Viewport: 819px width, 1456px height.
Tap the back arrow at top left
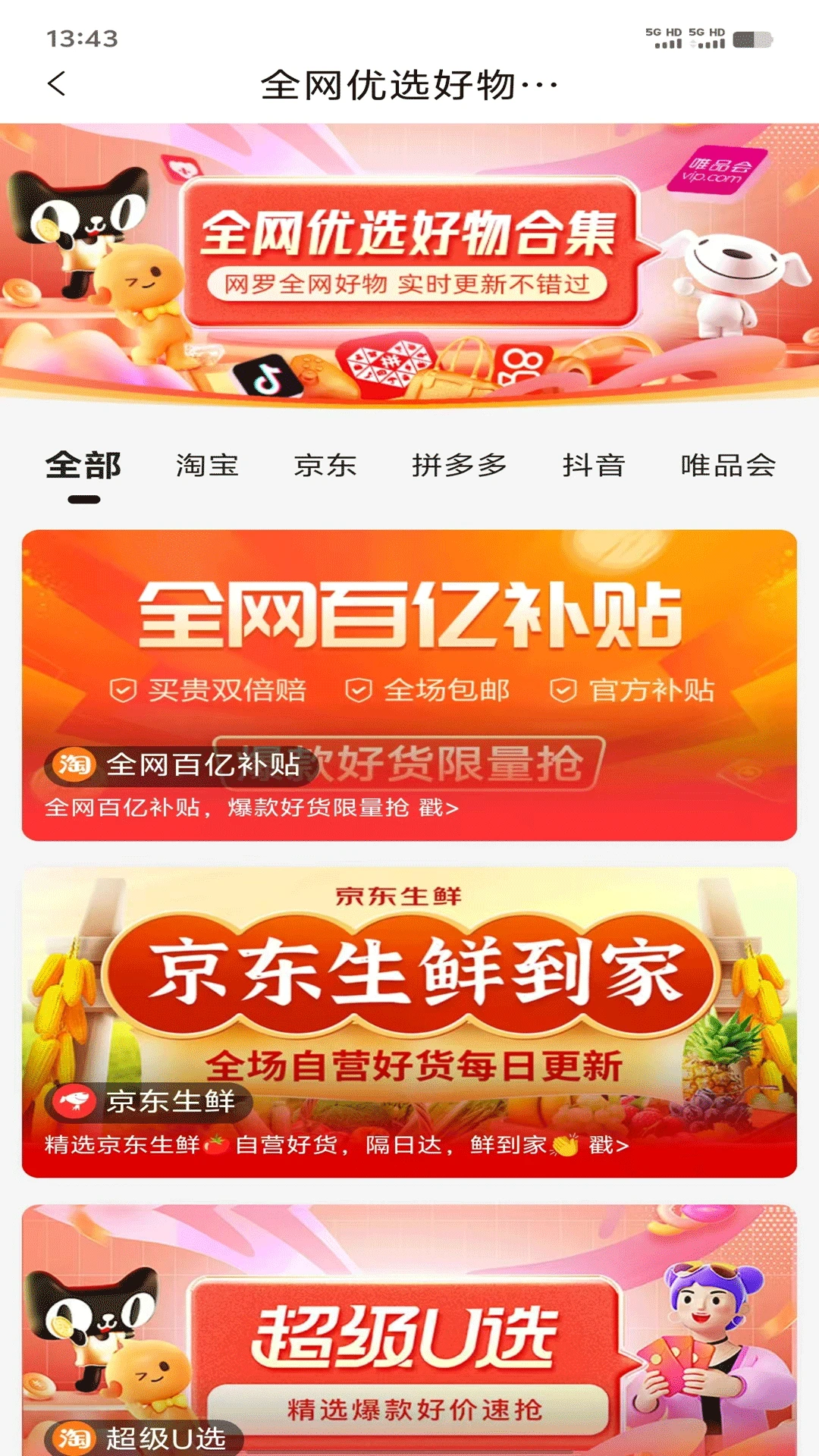coord(55,86)
